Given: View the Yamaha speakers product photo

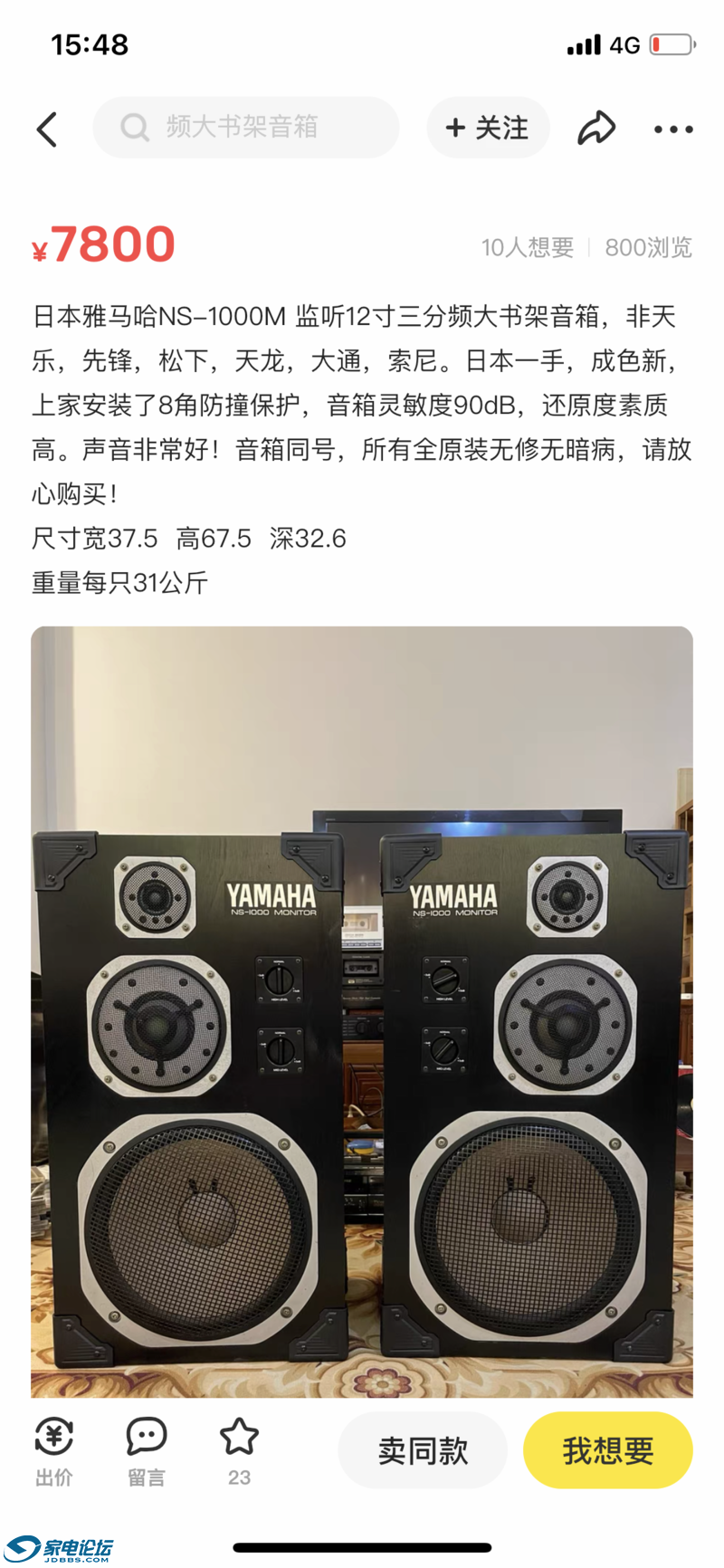Looking at the screenshot, I should (x=362, y=1010).
